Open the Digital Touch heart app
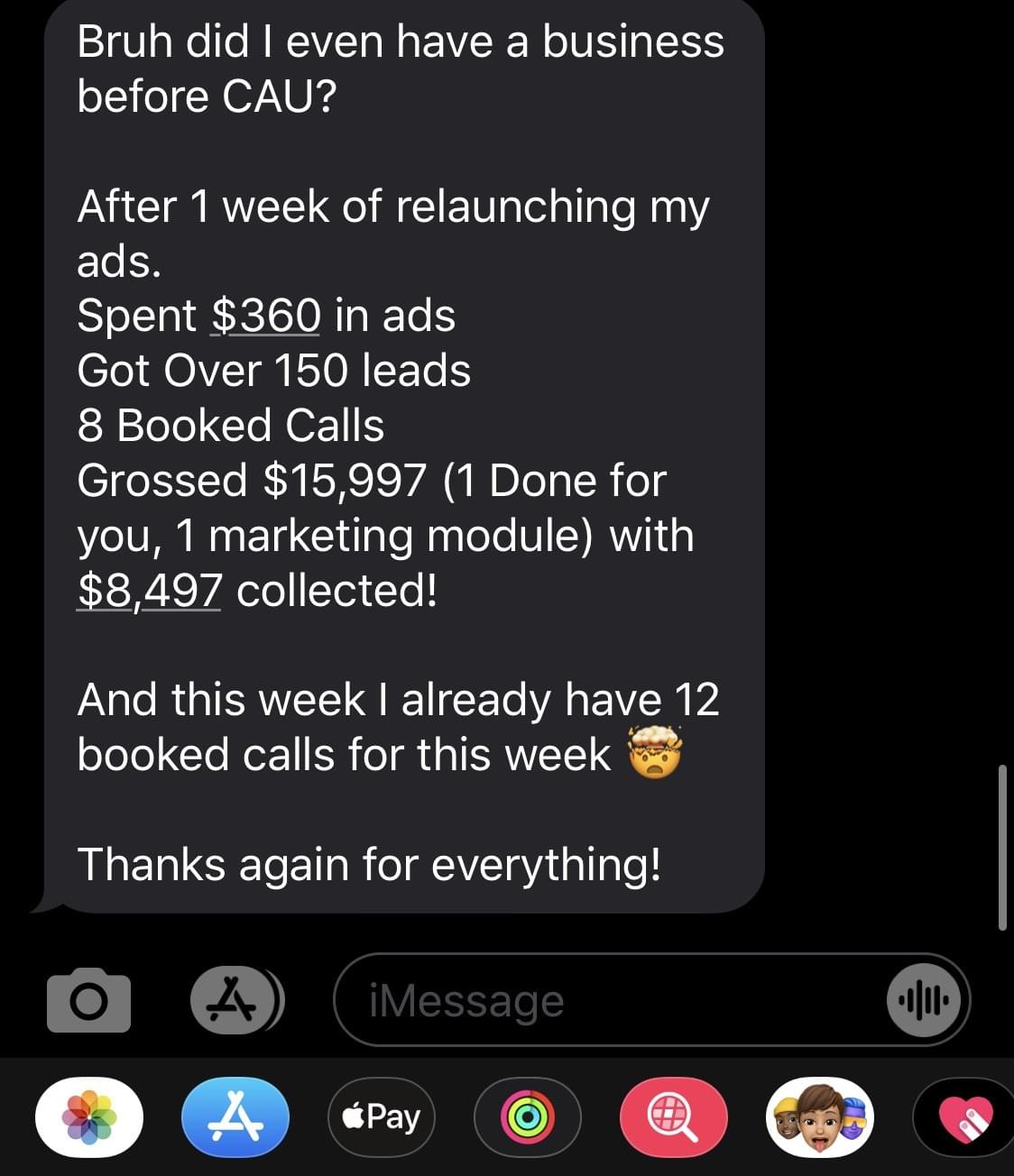Image resolution: width=1014 pixels, height=1176 pixels. tap(964, 1117)
